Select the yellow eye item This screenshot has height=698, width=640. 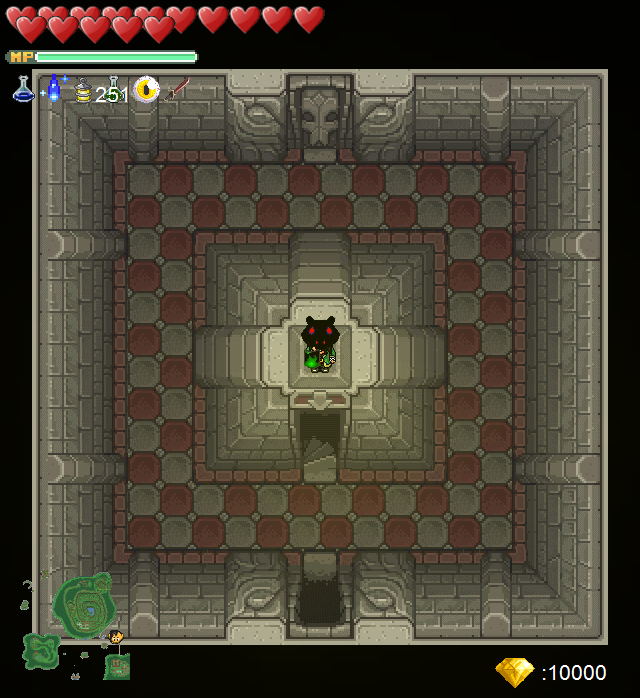pyautogui.click(x=147, y=90)
